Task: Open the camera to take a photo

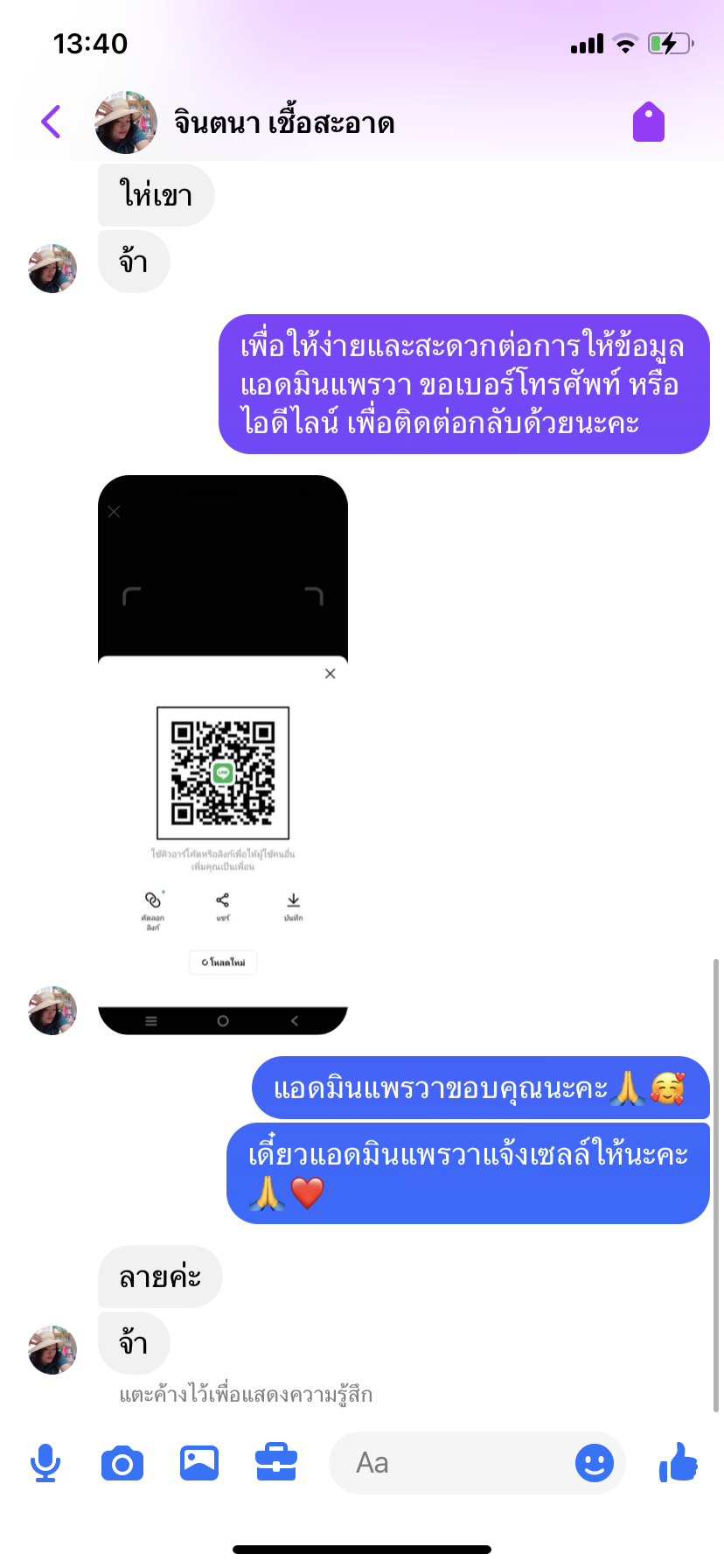Action: (122, 1463)
